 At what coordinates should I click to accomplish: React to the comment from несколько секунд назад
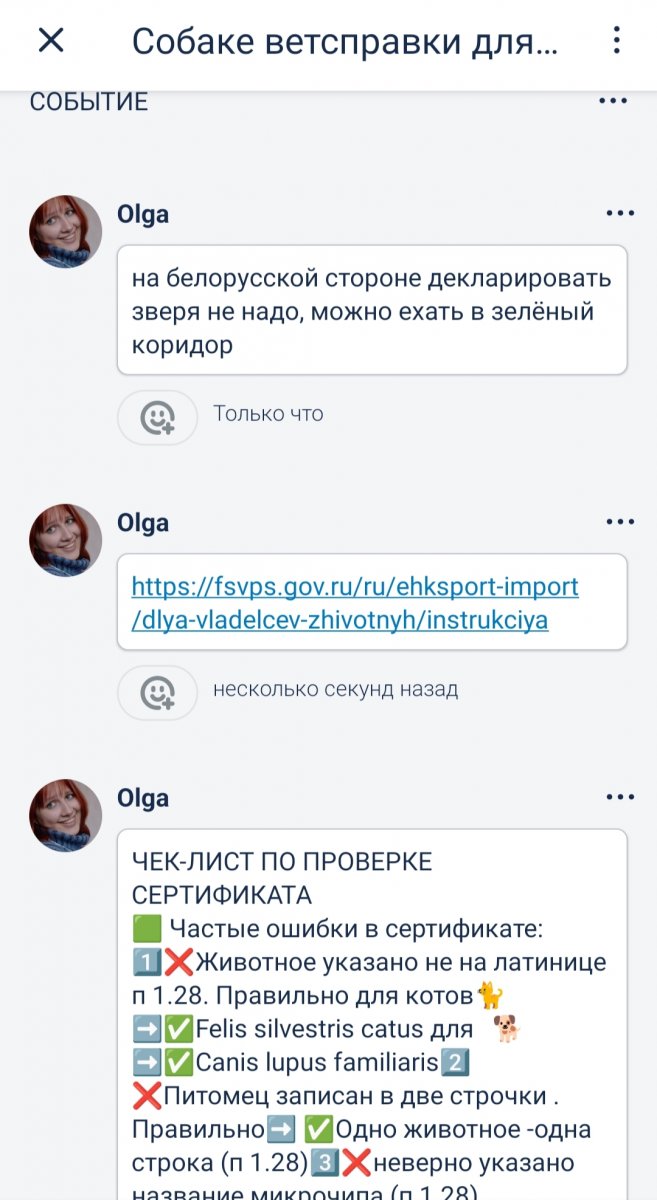158,692
